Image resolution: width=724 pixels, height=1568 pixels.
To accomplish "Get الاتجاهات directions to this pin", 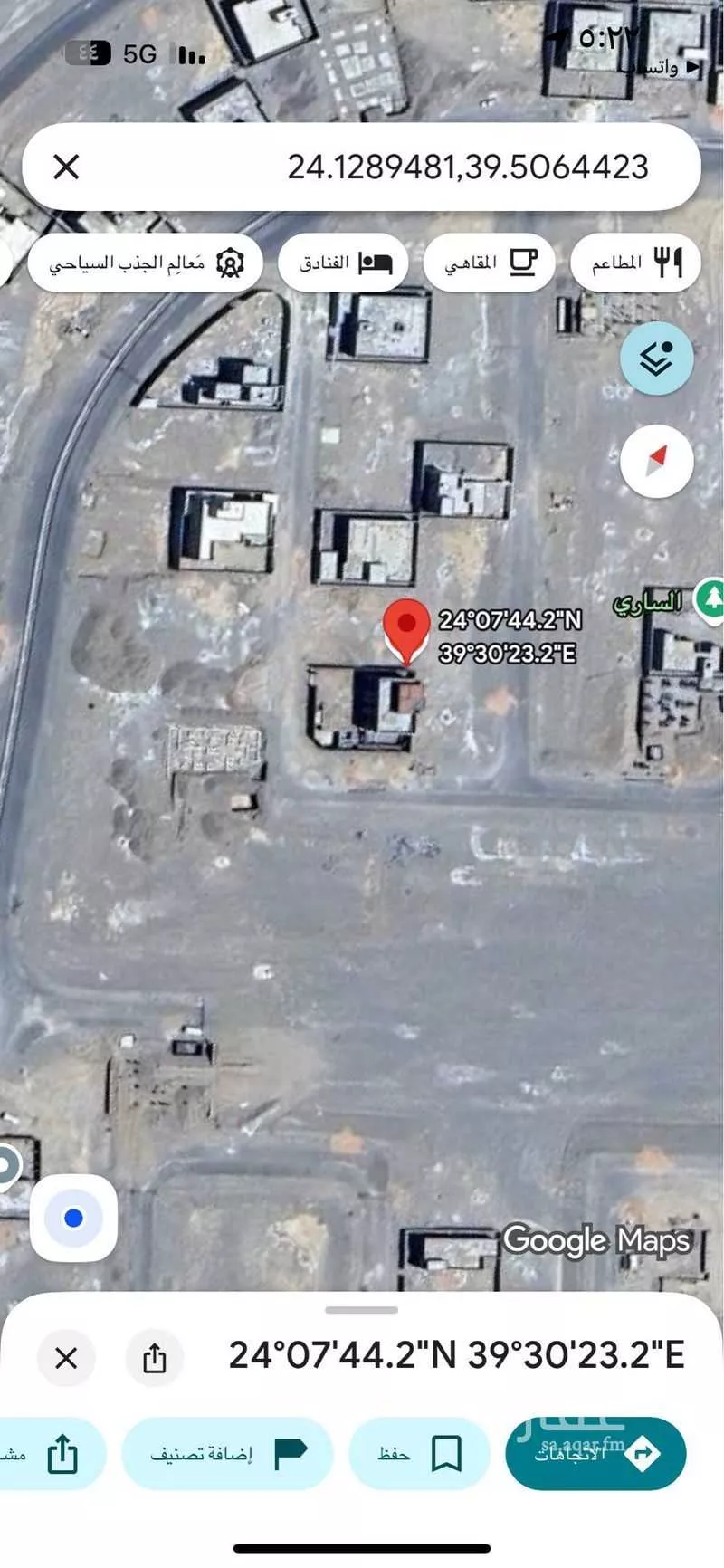I will point(595,1454).
